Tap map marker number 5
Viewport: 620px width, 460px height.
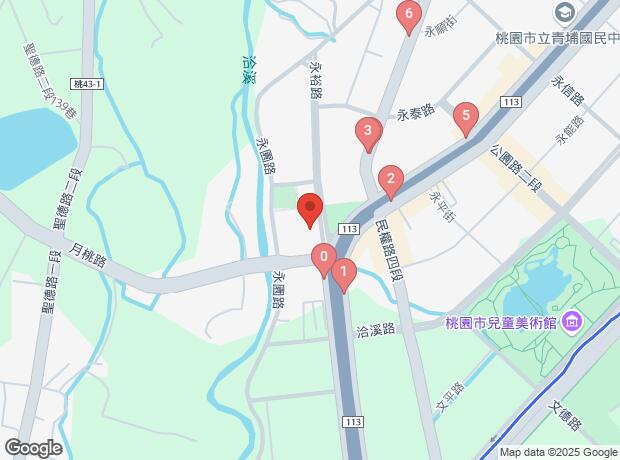point(464,117)
